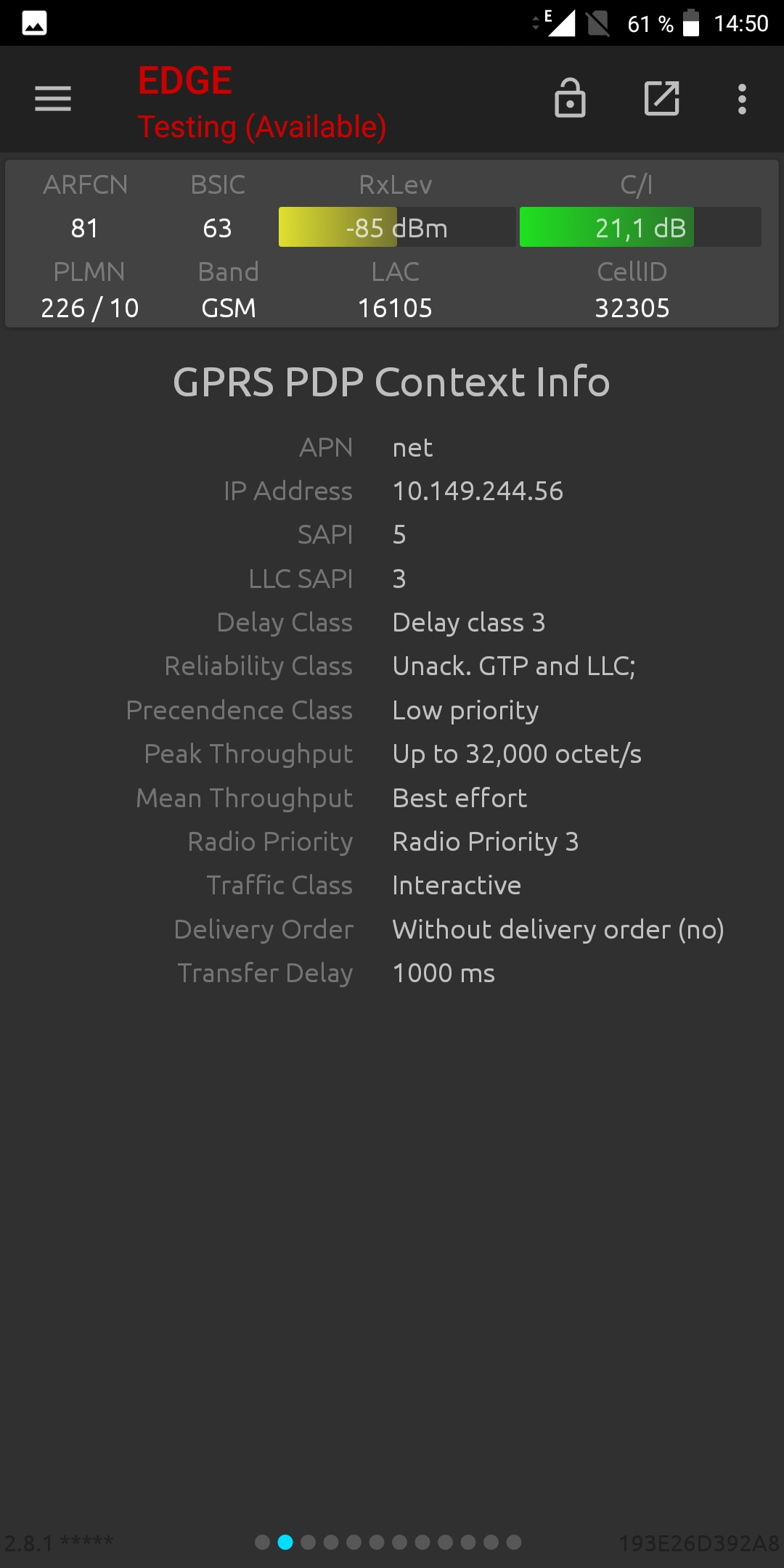Tap the share/export icon in the toolbar
Viewport: 784px width, 1568px height.
click(x=662, y=99)
